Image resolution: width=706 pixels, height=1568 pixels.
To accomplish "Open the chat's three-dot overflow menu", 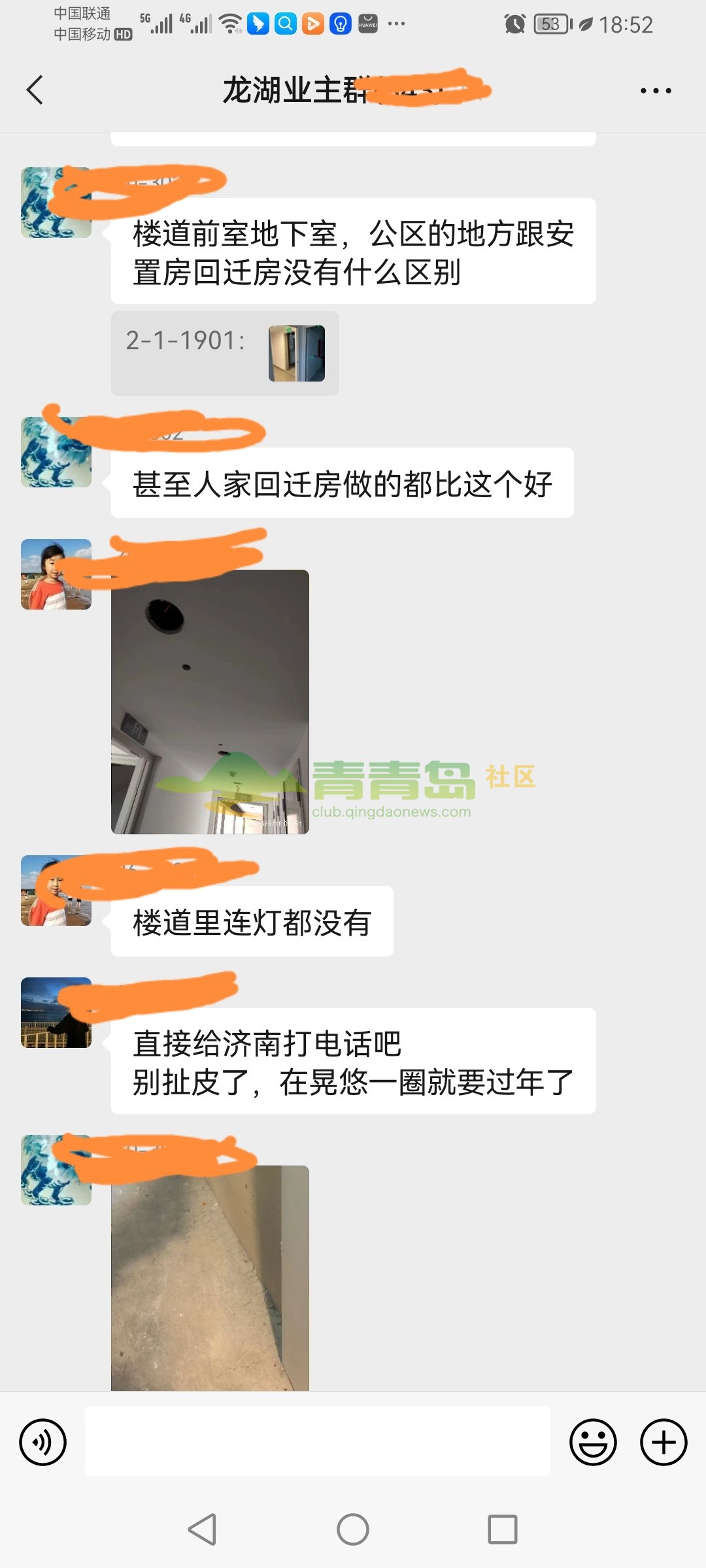I will [x=655, y=91].
